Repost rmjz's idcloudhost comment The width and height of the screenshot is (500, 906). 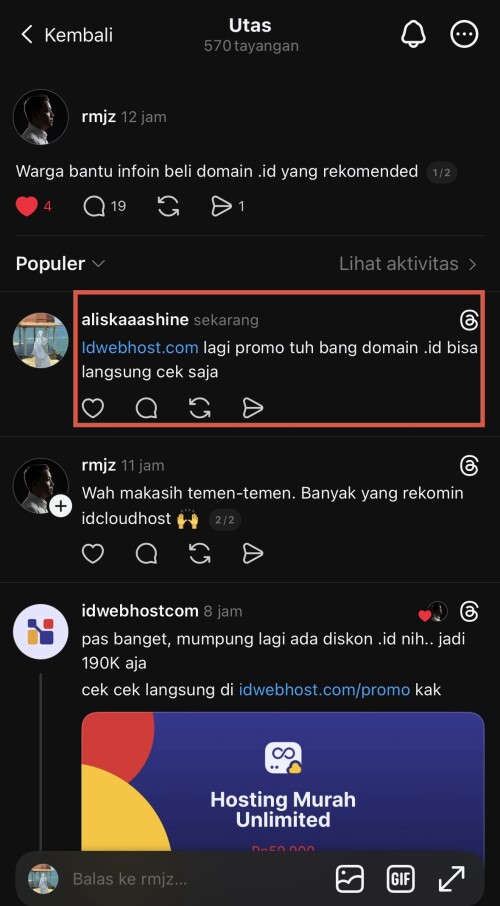click(x=199, y=554)
